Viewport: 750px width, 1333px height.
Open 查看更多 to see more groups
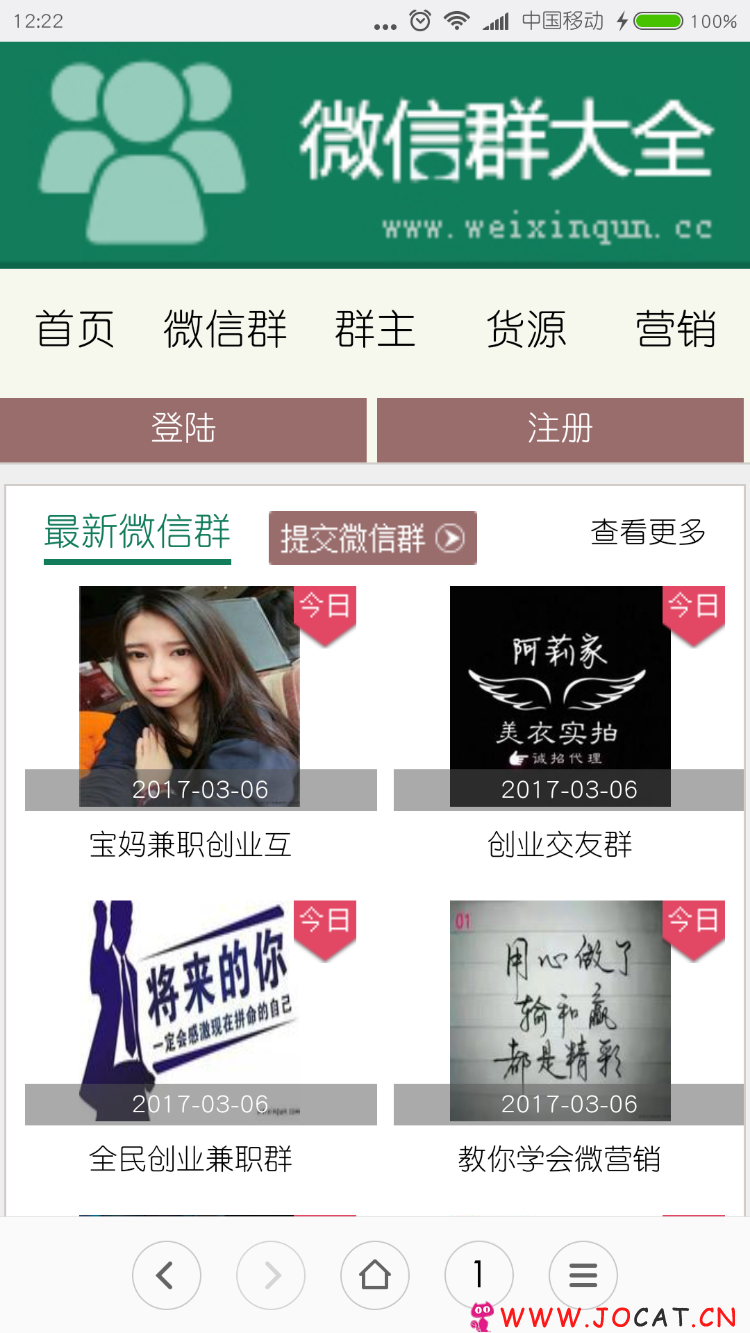pos(648,532)
